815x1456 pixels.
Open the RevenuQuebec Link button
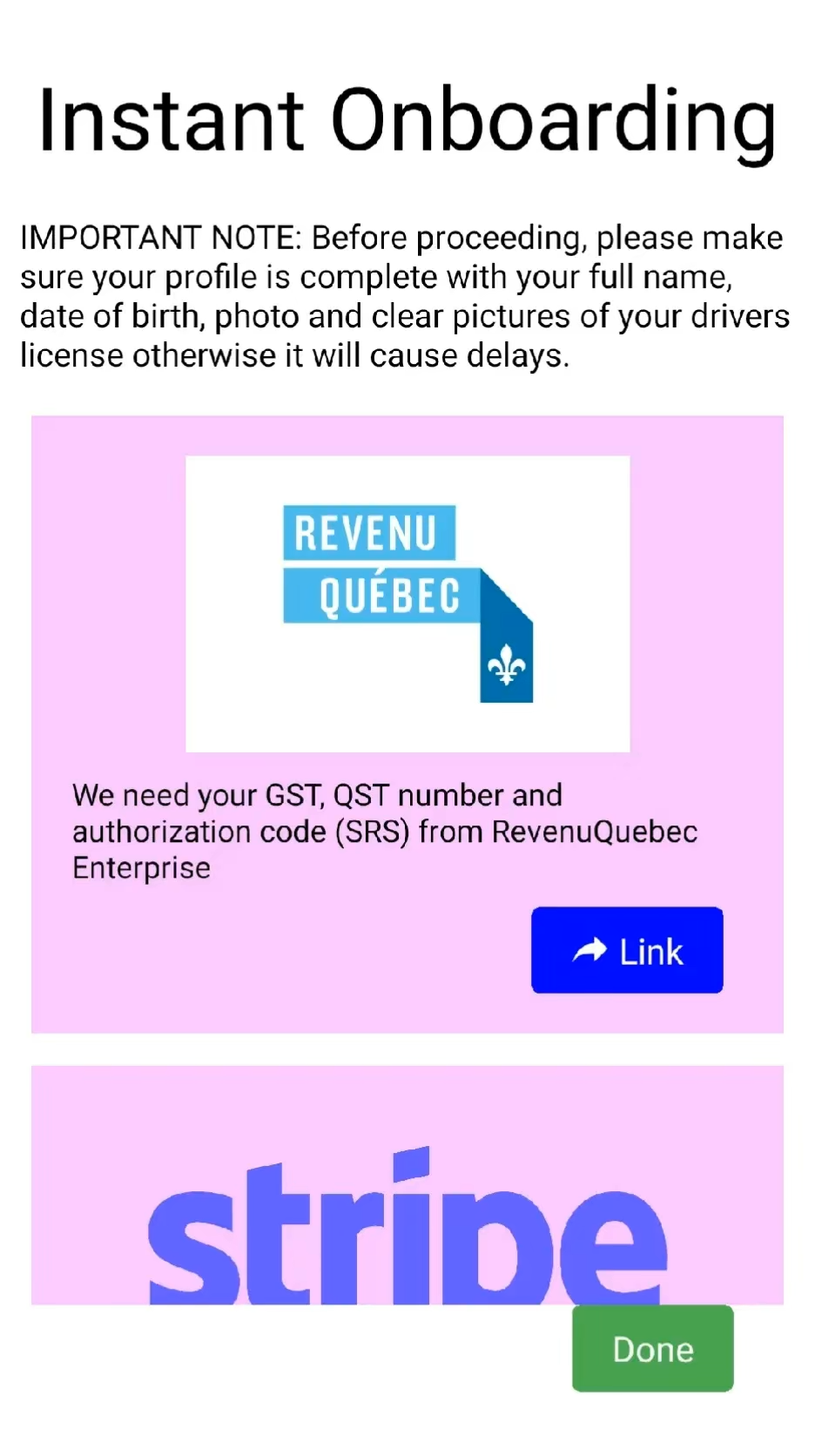(627, 950)
